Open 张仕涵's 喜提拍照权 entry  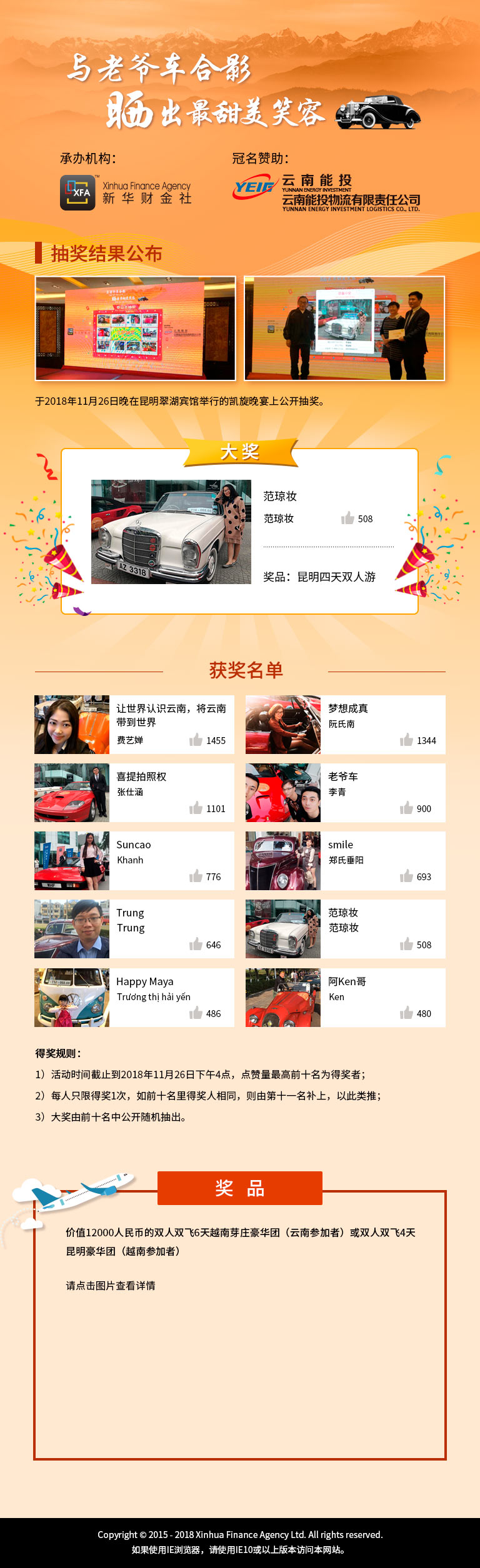coord(134,792)
